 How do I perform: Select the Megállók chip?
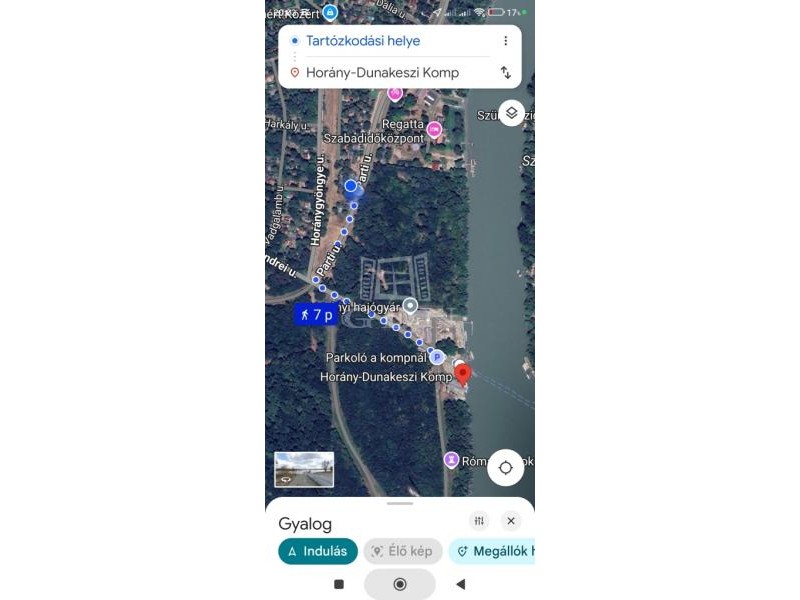click(x=495, y=551)
